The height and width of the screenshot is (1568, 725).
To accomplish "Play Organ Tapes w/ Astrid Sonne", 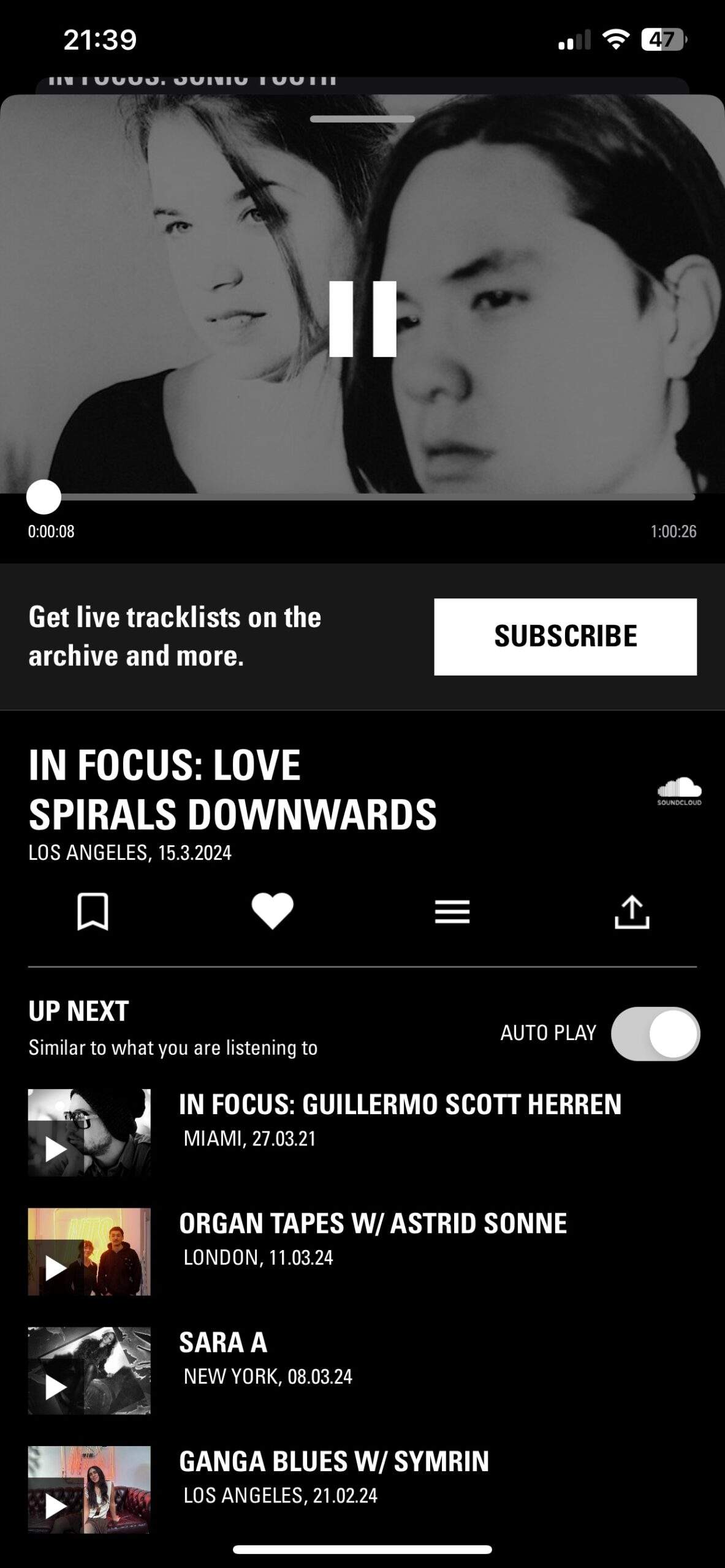I will pyautogui.click(x=56, y=1268).
